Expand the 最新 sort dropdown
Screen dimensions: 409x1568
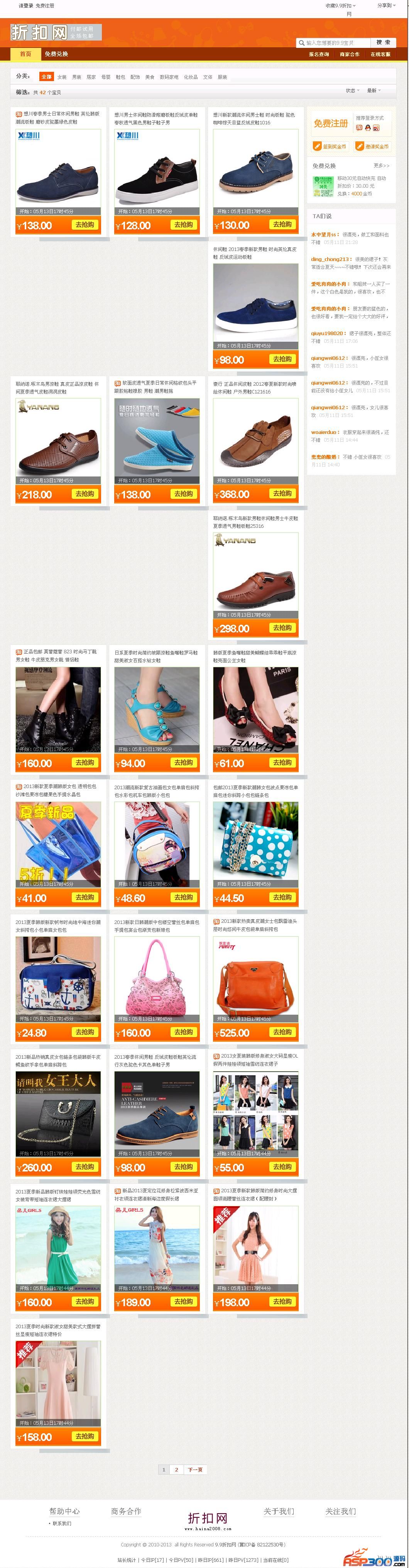click(373, 91)
